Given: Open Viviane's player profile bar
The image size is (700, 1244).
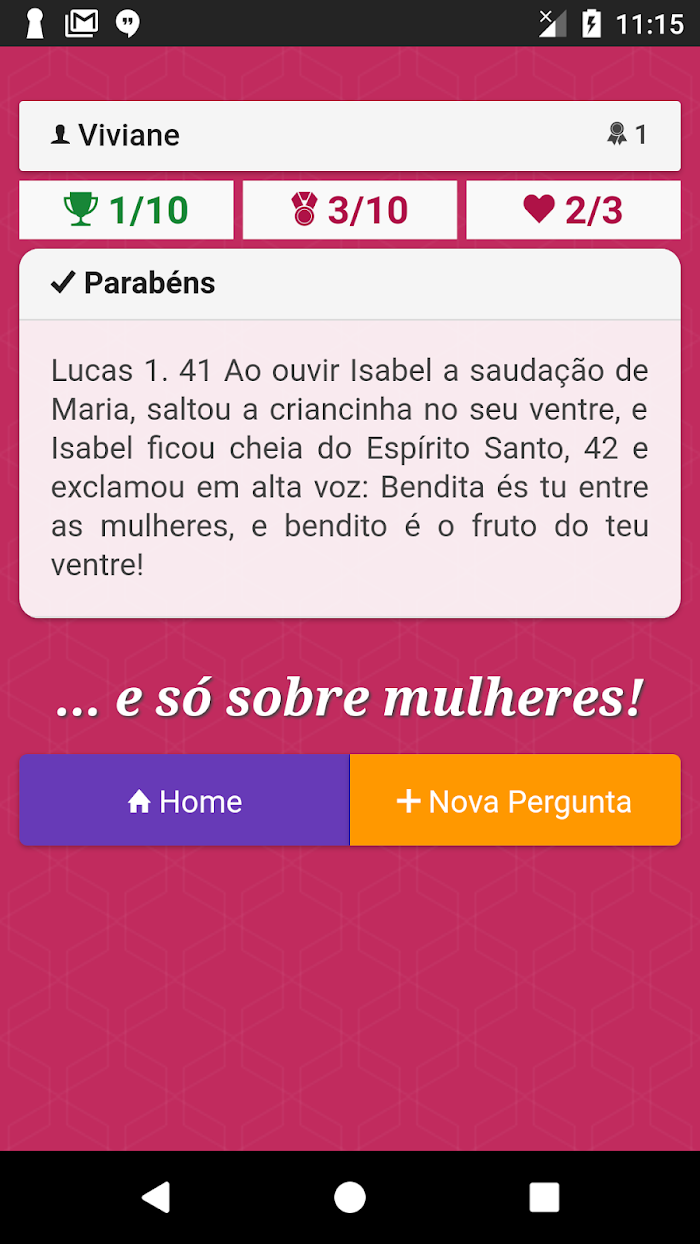Looking at the screenshot, I should [x=350, y=135].
